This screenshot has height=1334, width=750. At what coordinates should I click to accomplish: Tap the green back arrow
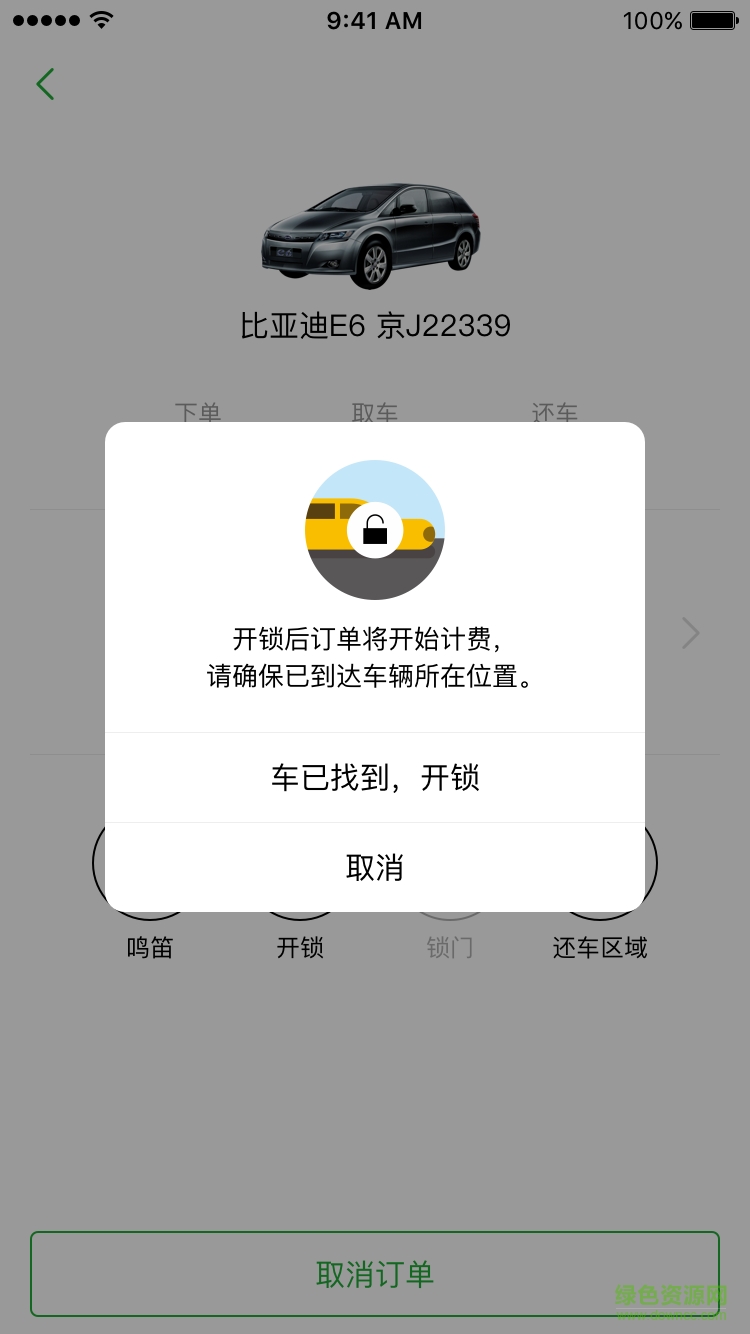click(x=44, y=84)
